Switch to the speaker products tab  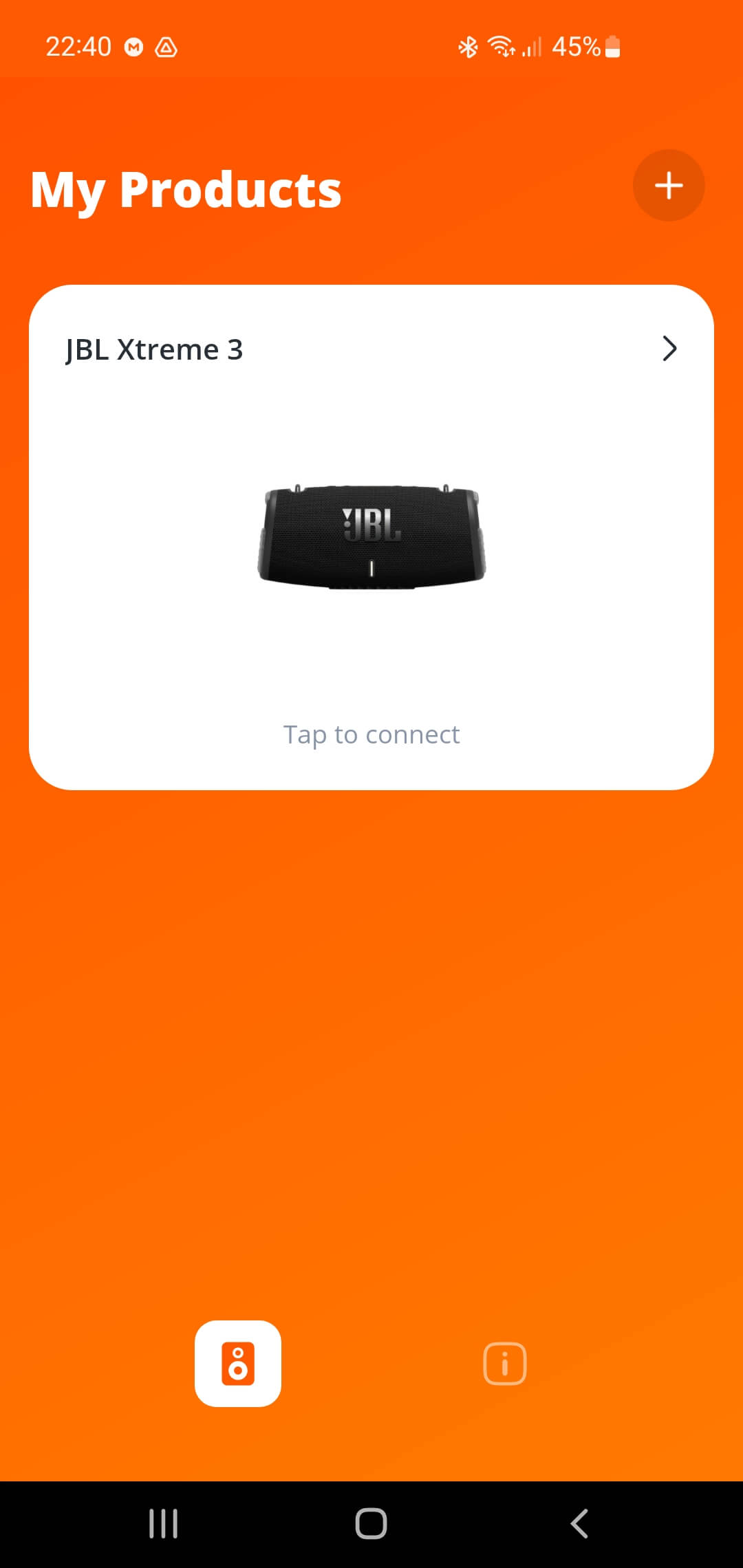tap(238, 1363)
